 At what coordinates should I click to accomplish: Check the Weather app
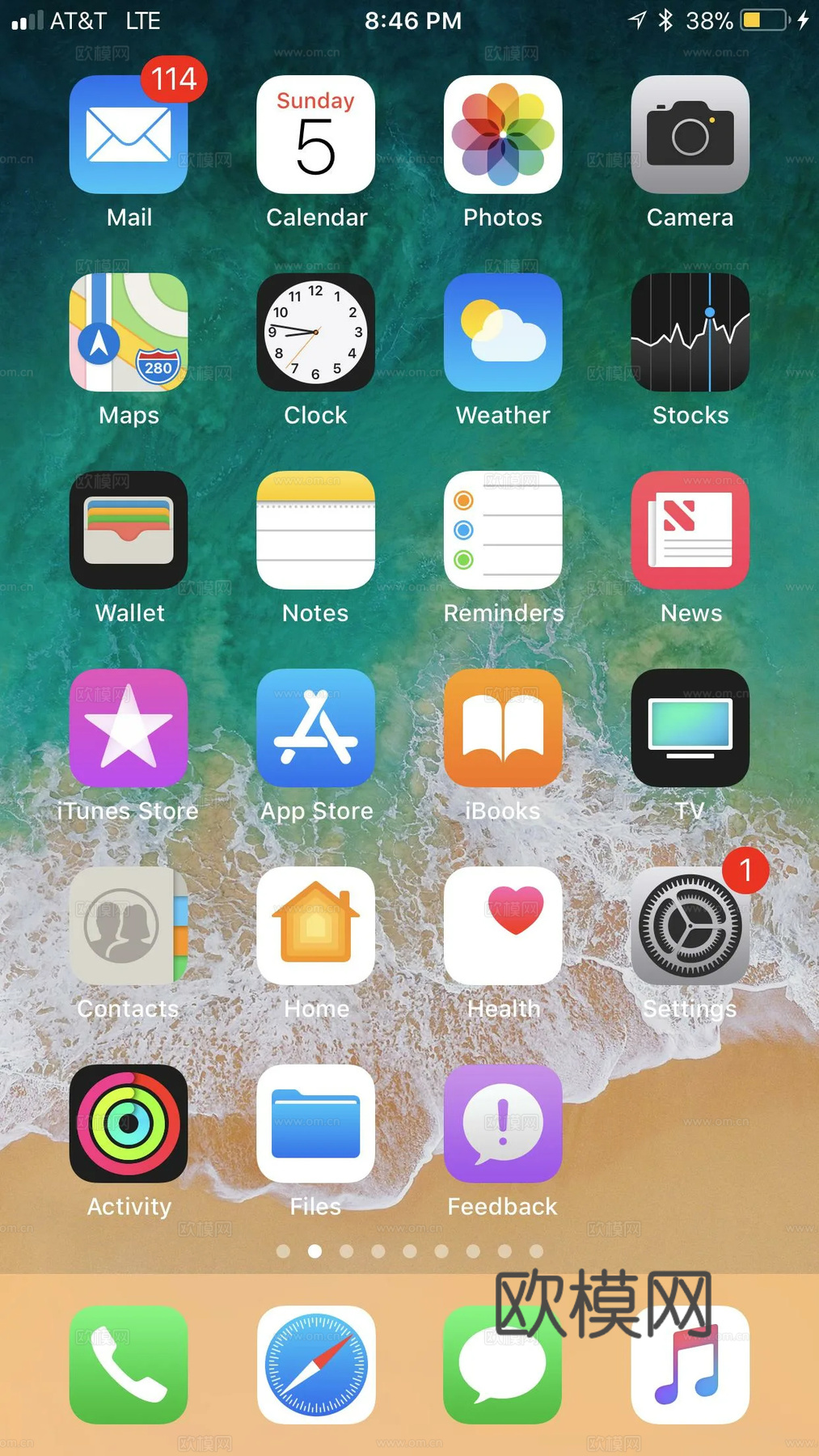point(503,332)
